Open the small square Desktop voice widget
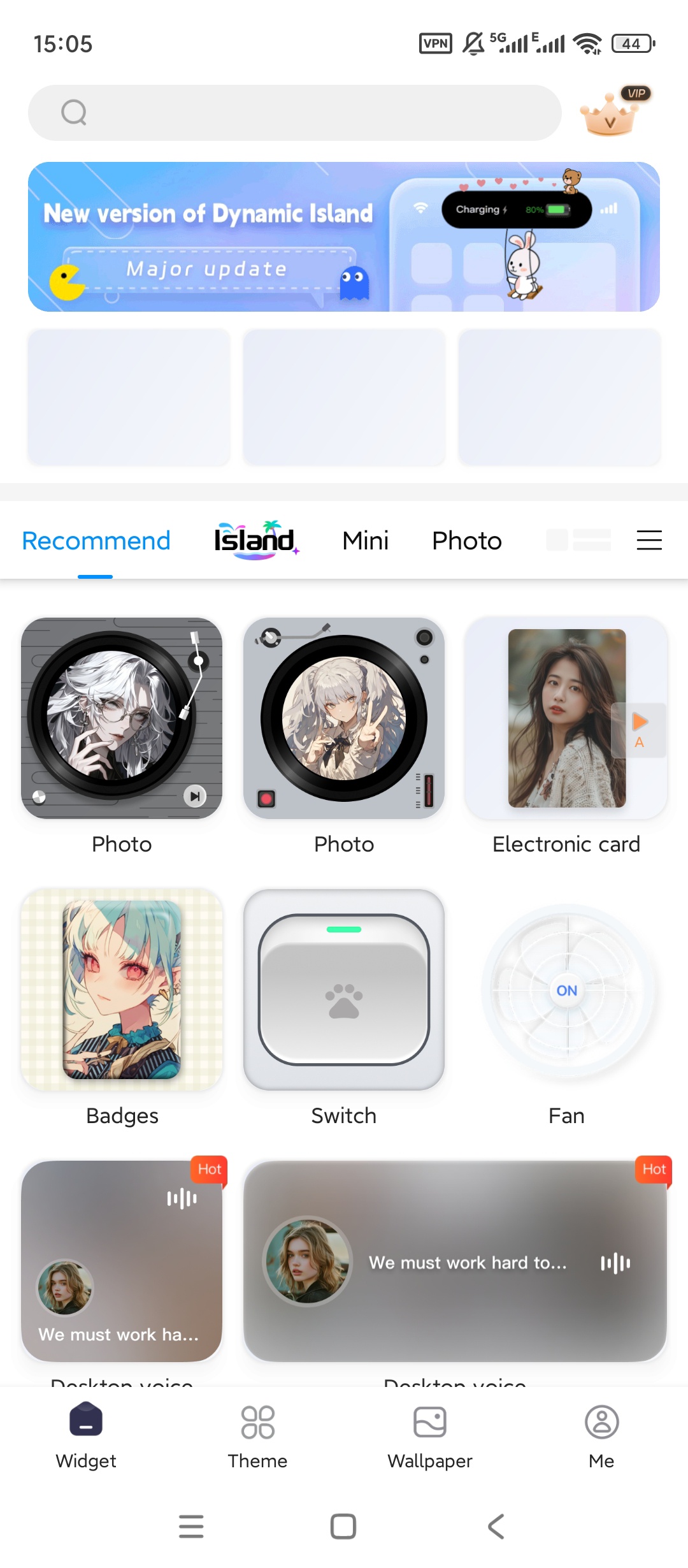This screenshot has width=688, height=1568. (122, 1261)
